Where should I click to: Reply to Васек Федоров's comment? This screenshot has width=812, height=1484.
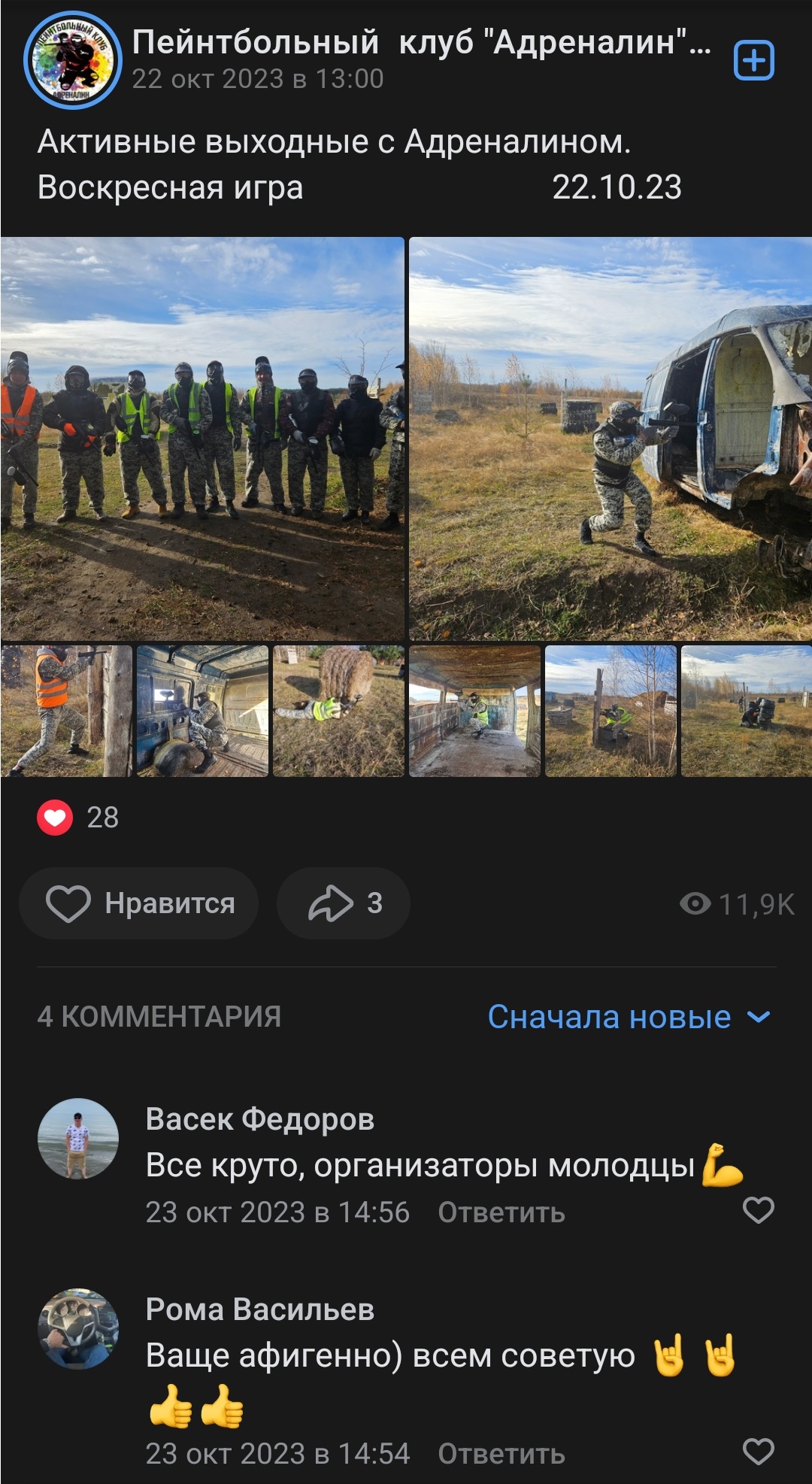pyautogui.click(x=501, y=1212)
